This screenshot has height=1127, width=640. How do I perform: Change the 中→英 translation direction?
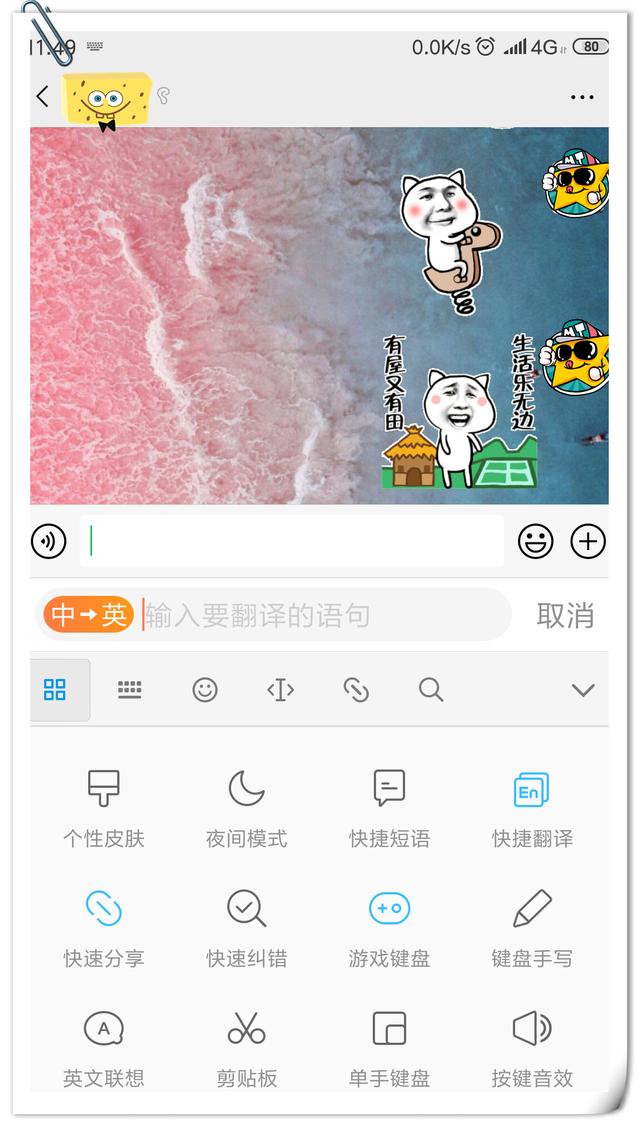pyautogui.click(x=89, y=615)
